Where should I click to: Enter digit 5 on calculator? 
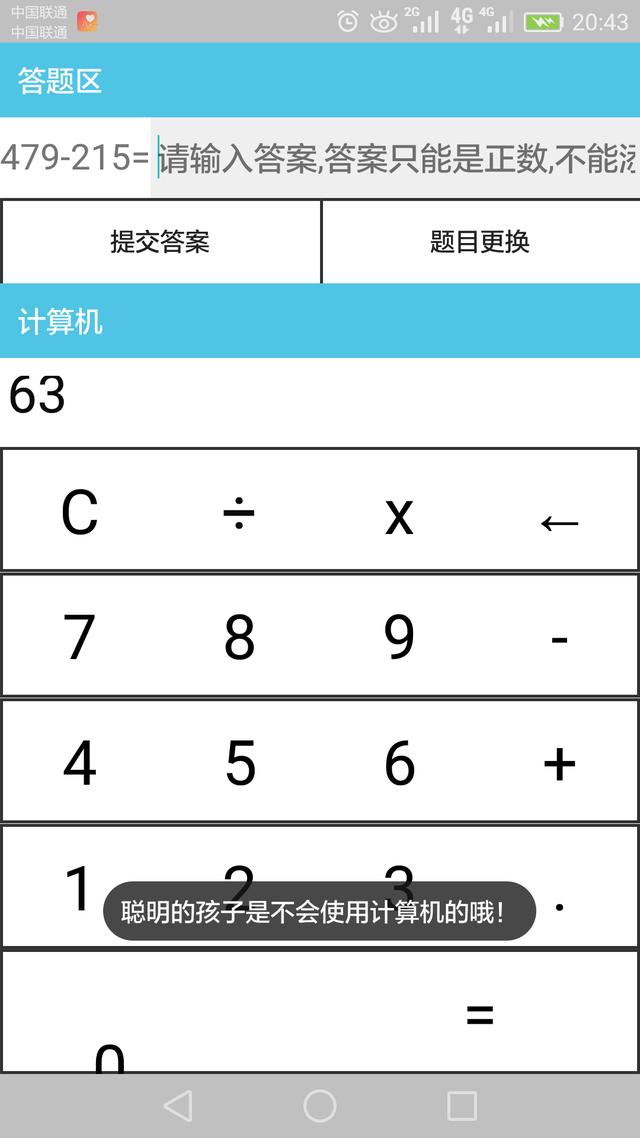[x=239, y=762]
